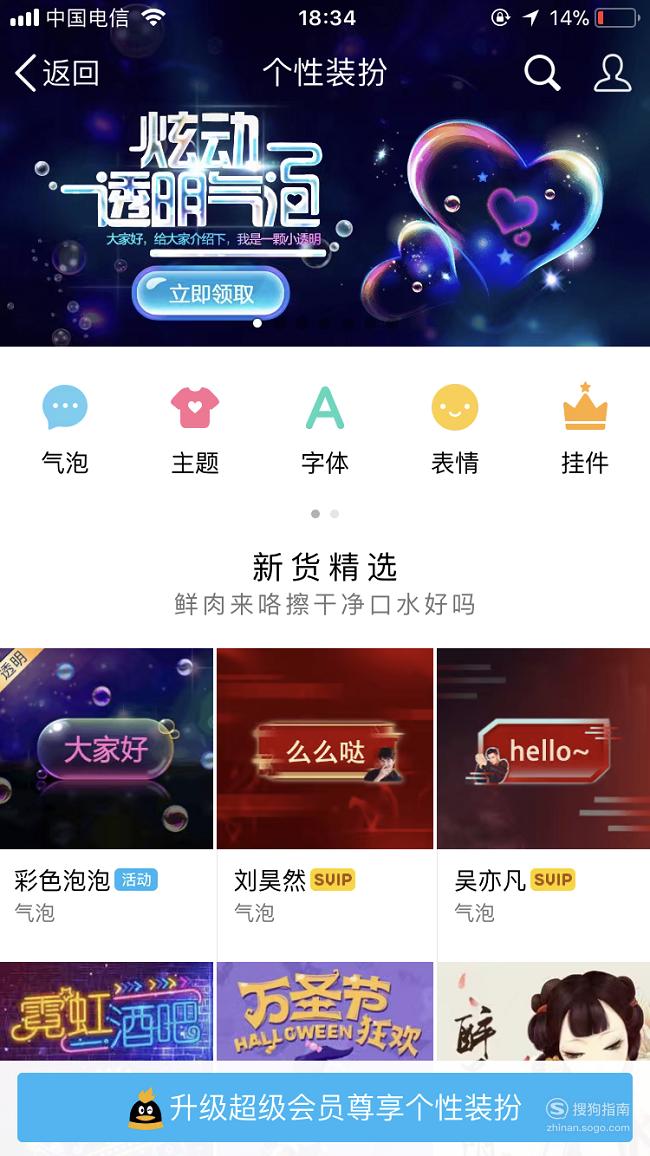Browse the 表情 category
650x1156 pixels.
(x=454, y=430)
